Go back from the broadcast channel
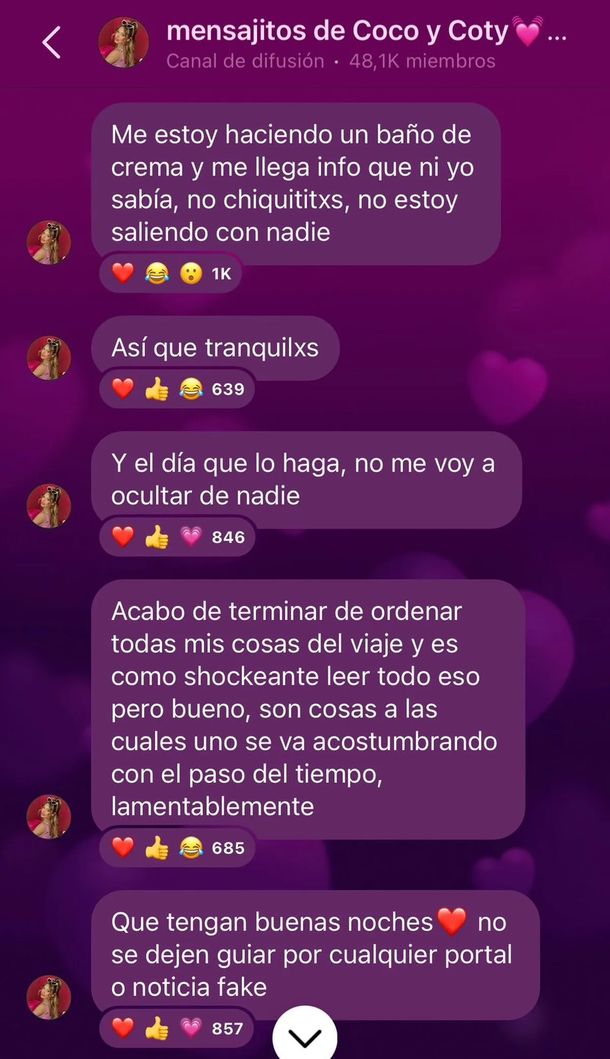The height and width of the screenshot is (1059, 610). click(51, 43)
